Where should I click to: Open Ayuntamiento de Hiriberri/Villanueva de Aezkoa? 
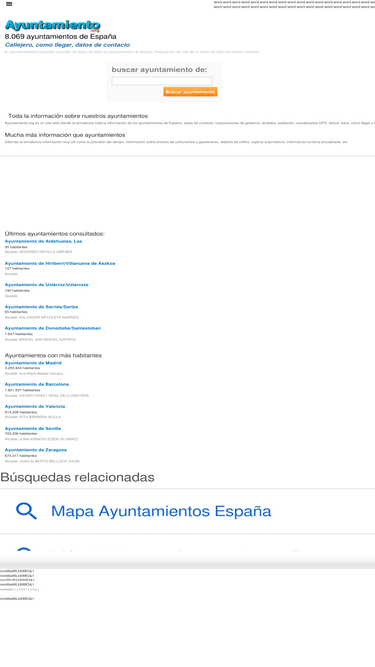pyautogui.click(x=60, y=263)
